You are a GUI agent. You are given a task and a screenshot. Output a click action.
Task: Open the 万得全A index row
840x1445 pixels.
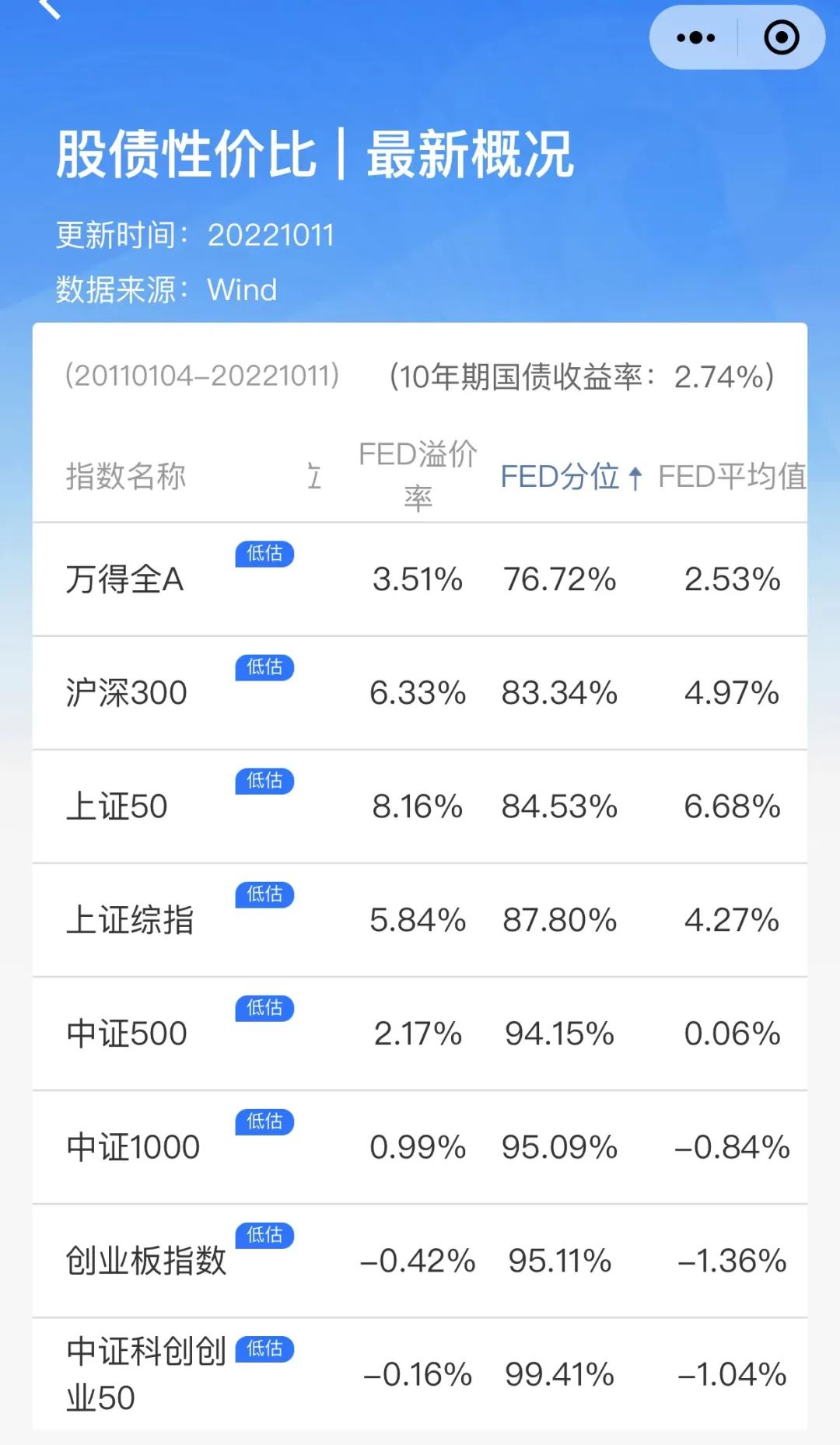tap(420, 579)
